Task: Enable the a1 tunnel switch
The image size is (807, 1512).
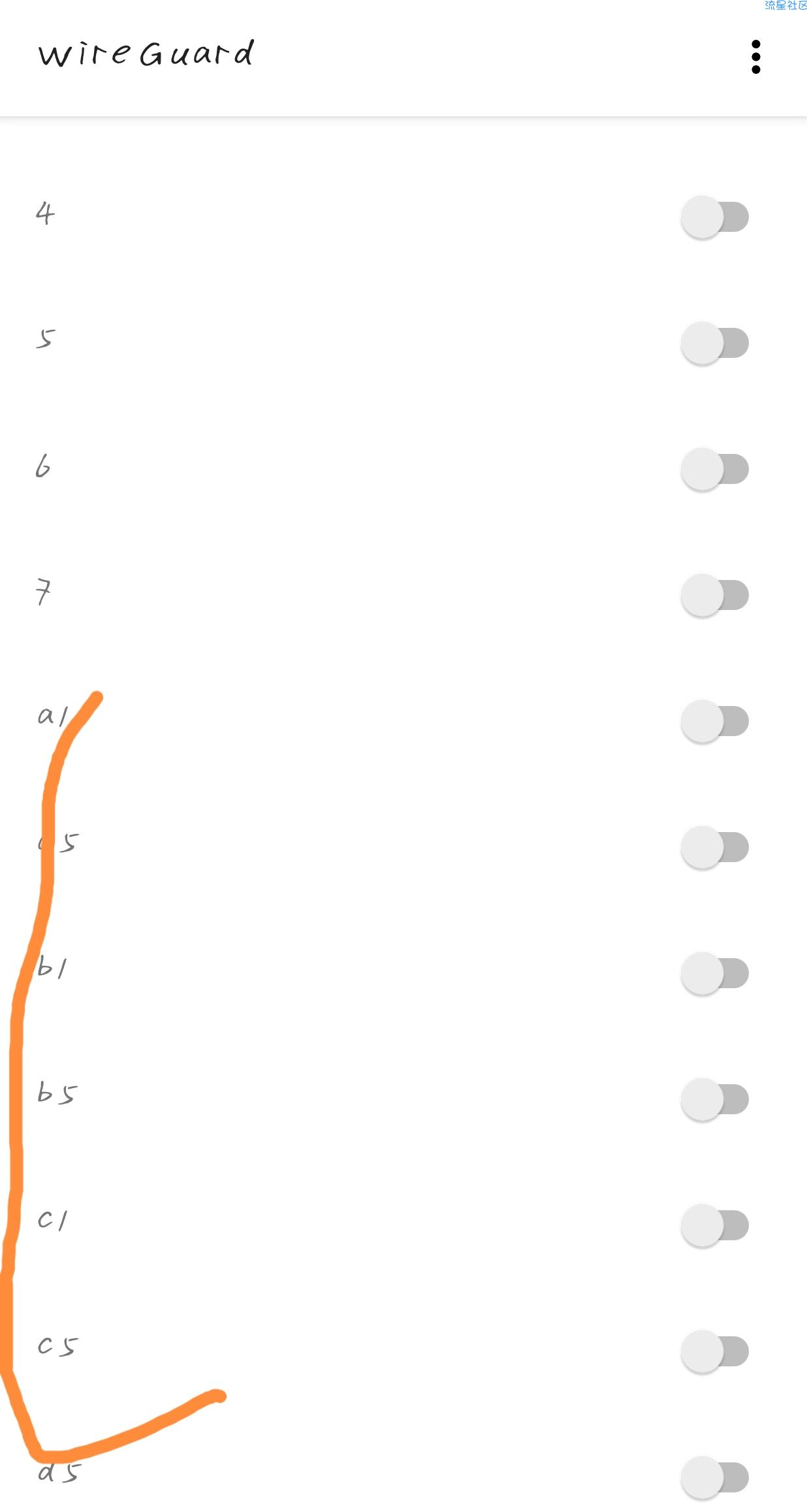Action: [x=714, y=721]
